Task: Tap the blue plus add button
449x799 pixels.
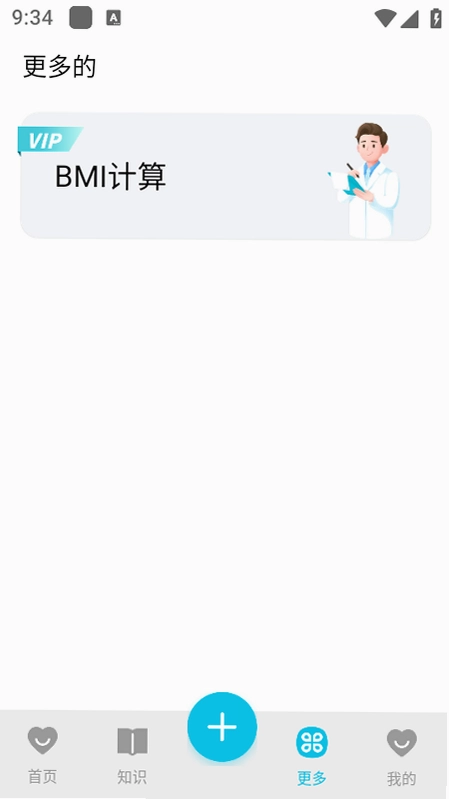Action: tap(222, 727)
